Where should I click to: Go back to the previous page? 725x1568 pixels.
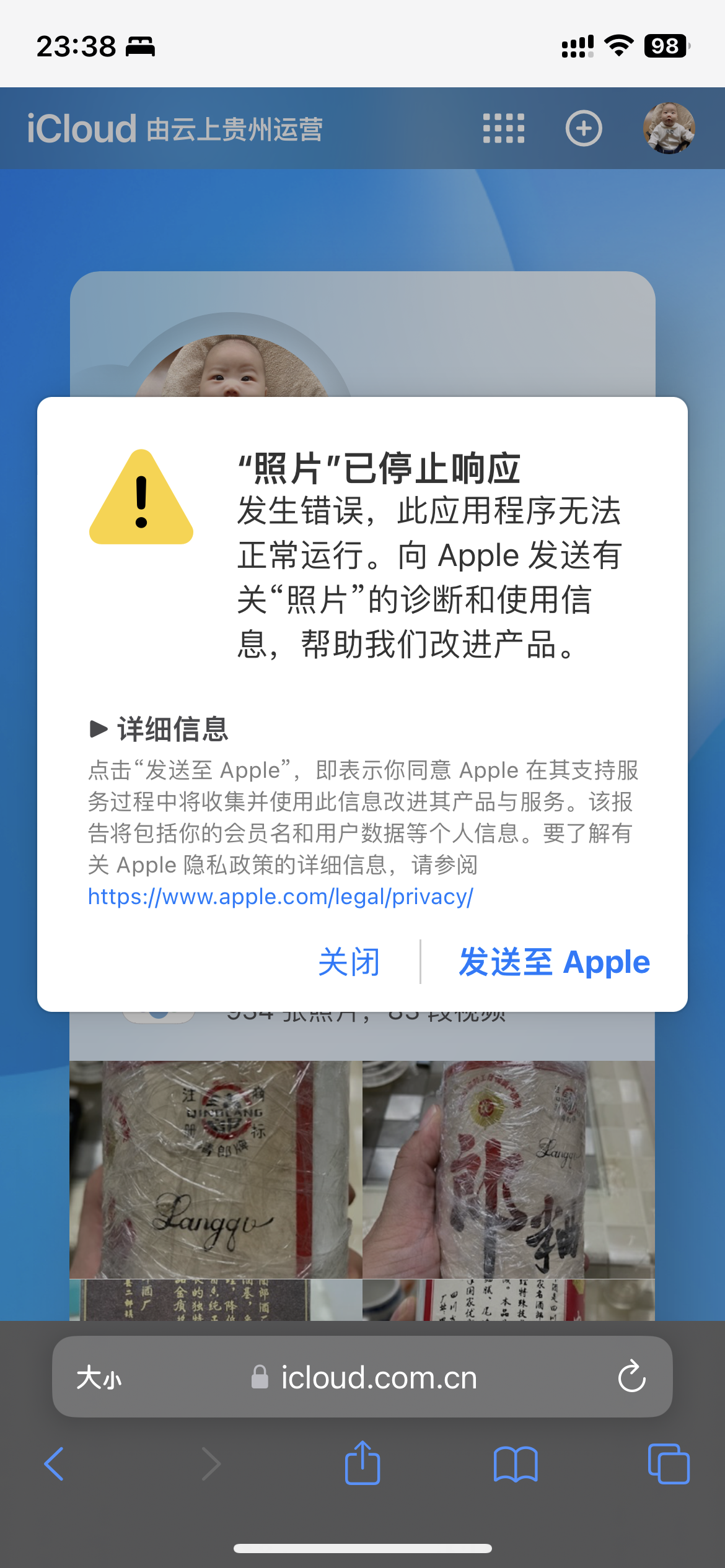coord(55,1465)
